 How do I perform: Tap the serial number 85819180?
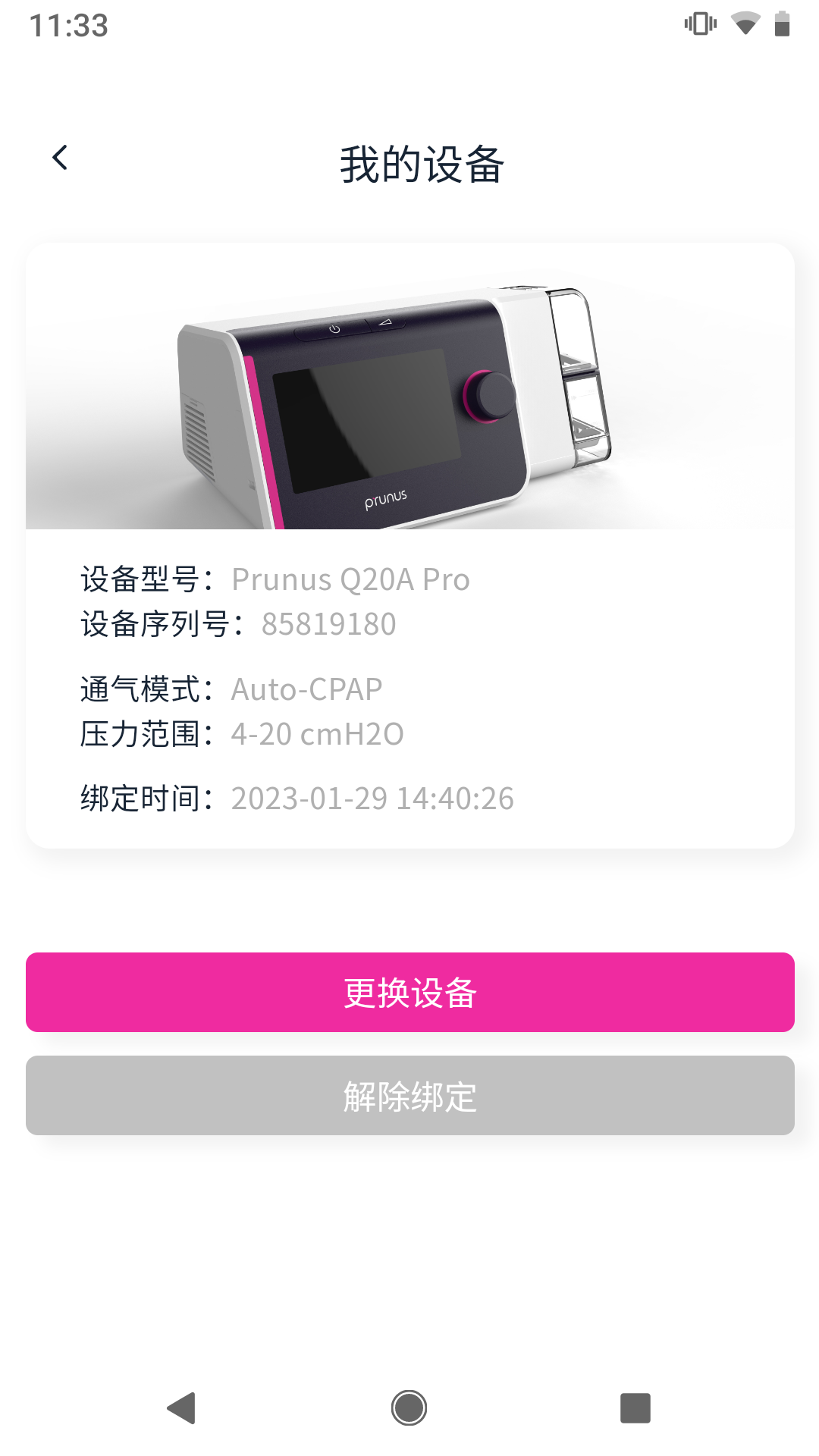329,624
